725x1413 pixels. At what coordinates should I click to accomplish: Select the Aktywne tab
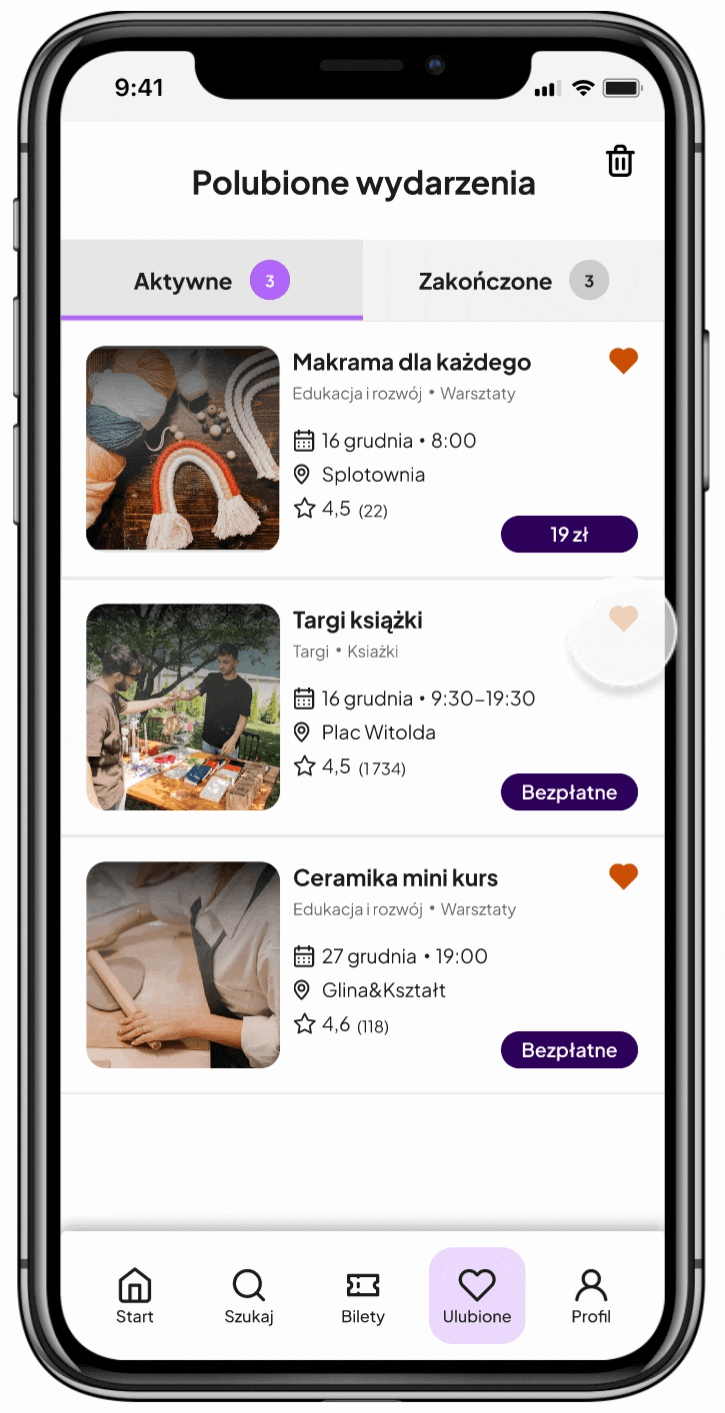tap(211, 281)
